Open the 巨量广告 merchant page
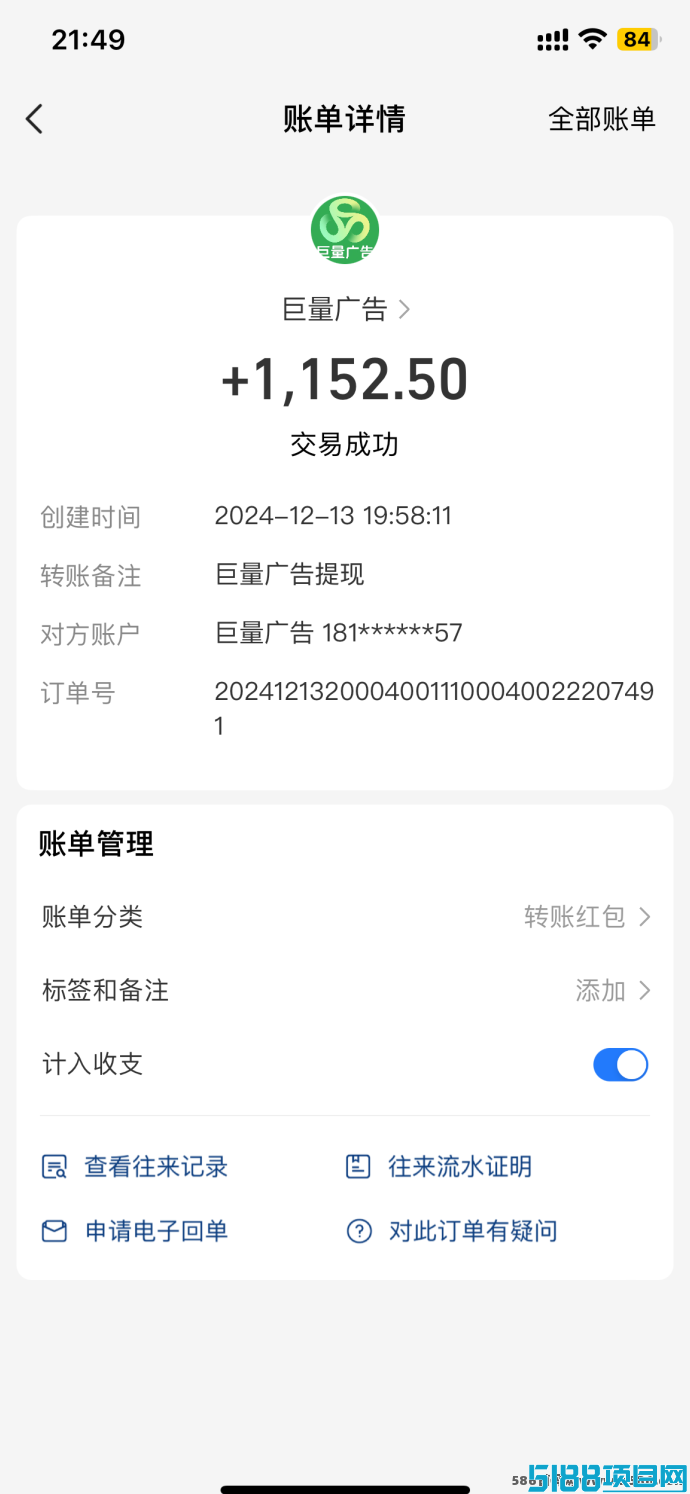690x1494 pixels. point(346,310)
